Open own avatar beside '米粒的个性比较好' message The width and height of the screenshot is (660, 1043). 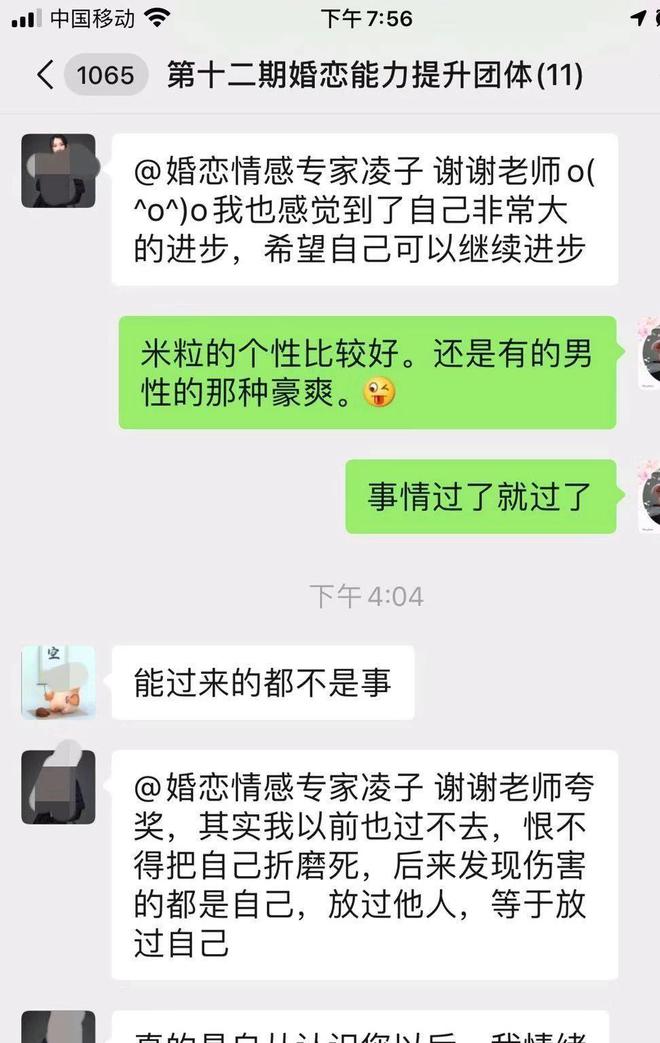tap(649, 356)
